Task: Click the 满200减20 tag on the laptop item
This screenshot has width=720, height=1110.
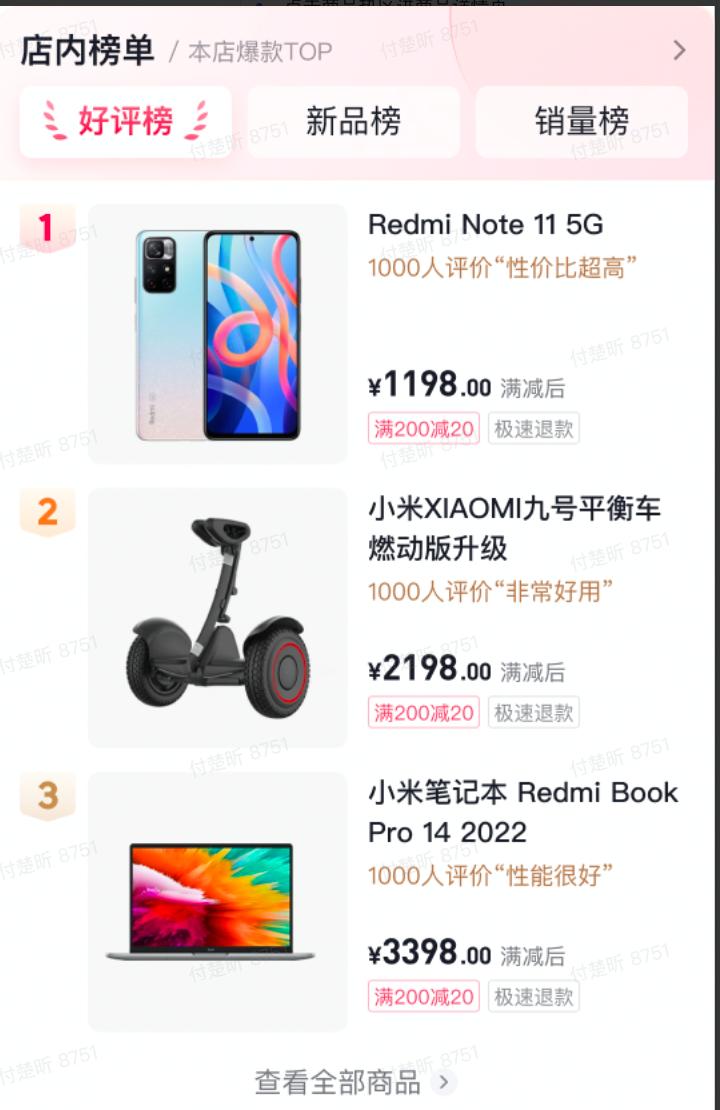Action: point(423,996)
